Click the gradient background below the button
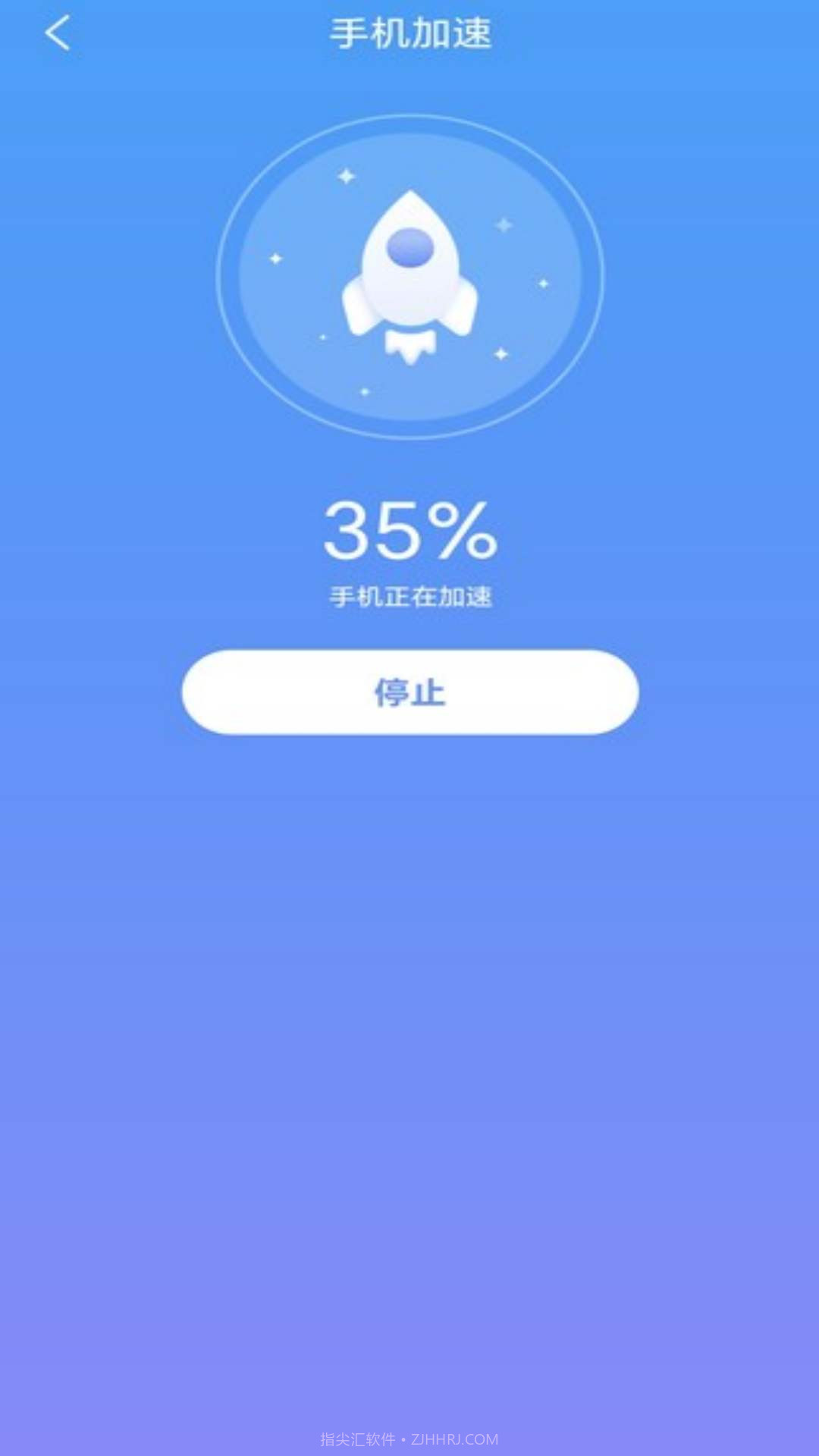The height and width of the screenshot is (1456, 819). tap(409, 986)
